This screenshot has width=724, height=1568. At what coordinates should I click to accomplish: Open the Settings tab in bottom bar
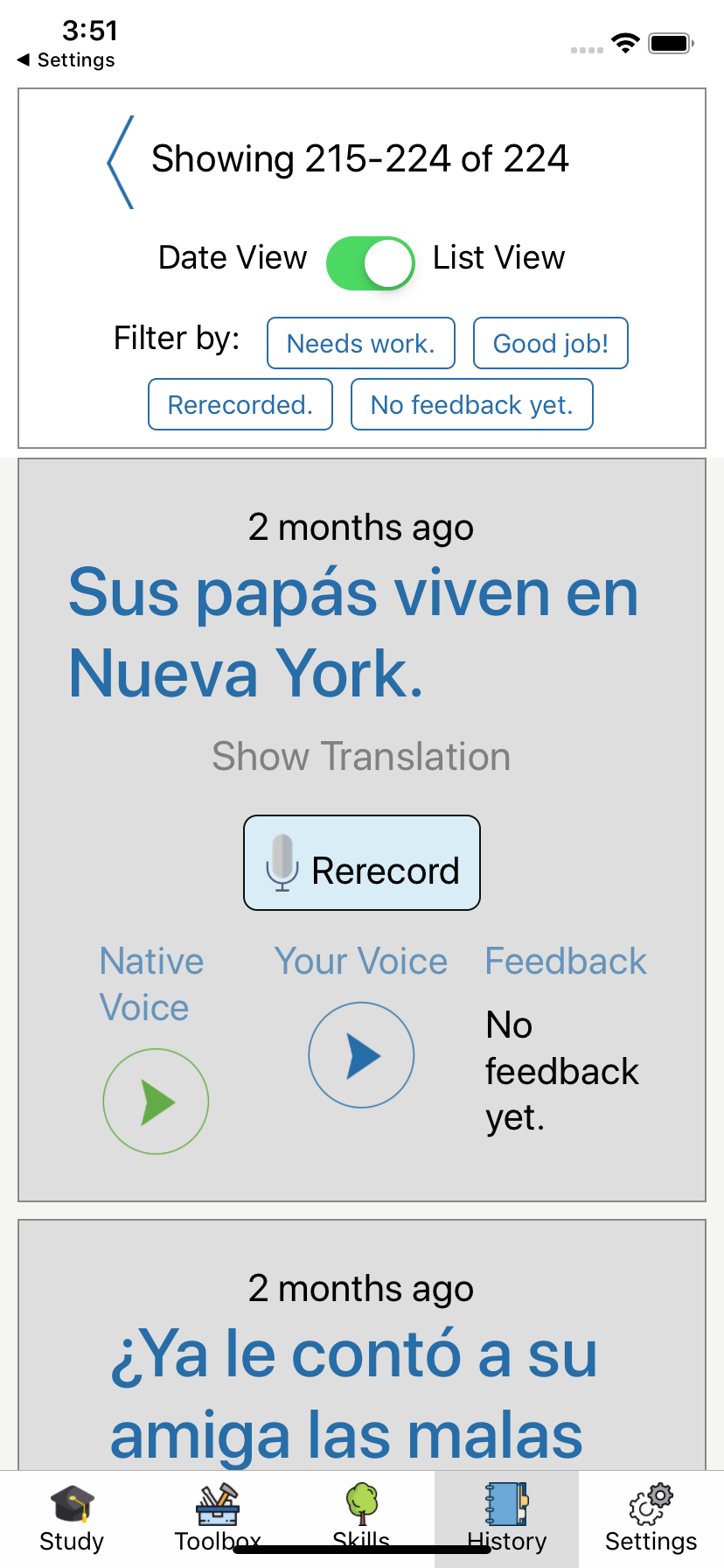coord(651,1518)
